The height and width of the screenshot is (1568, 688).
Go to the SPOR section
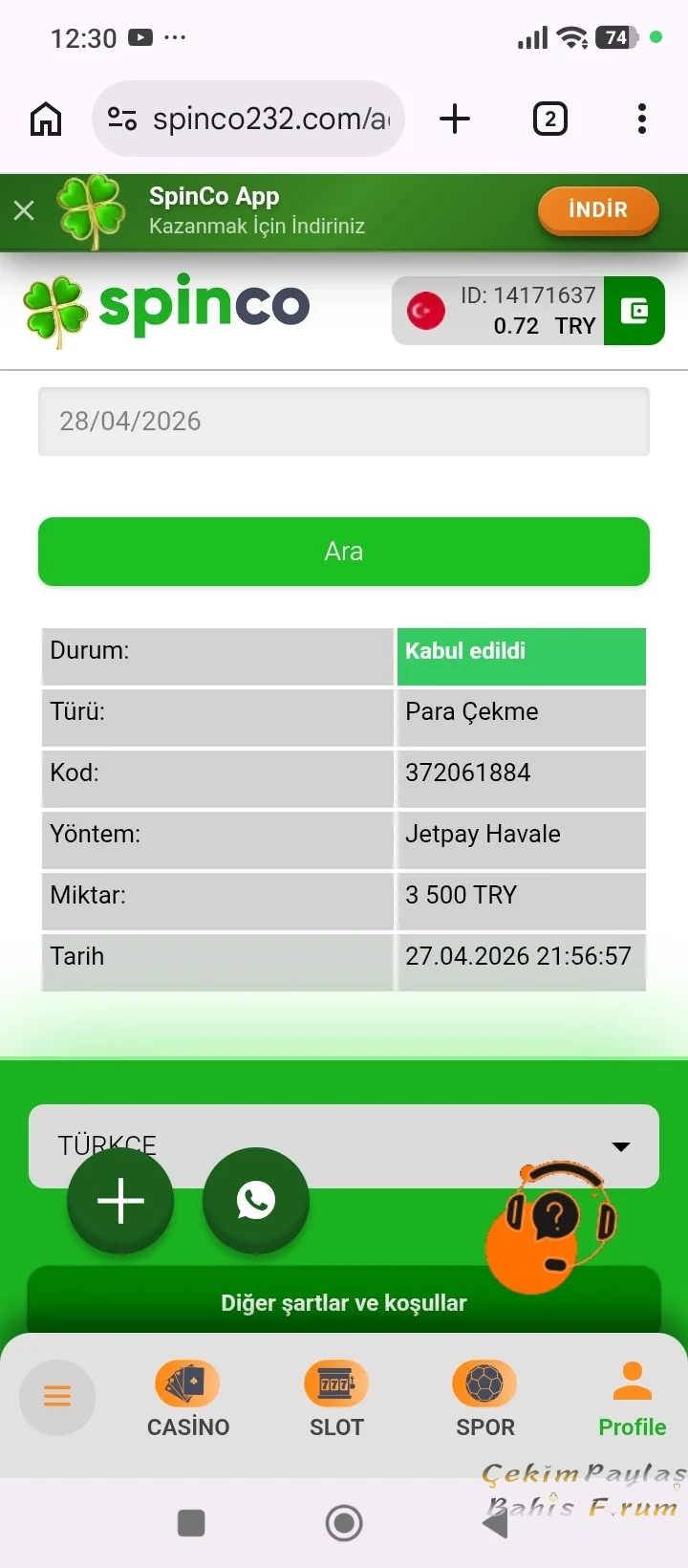(485, 1399)
